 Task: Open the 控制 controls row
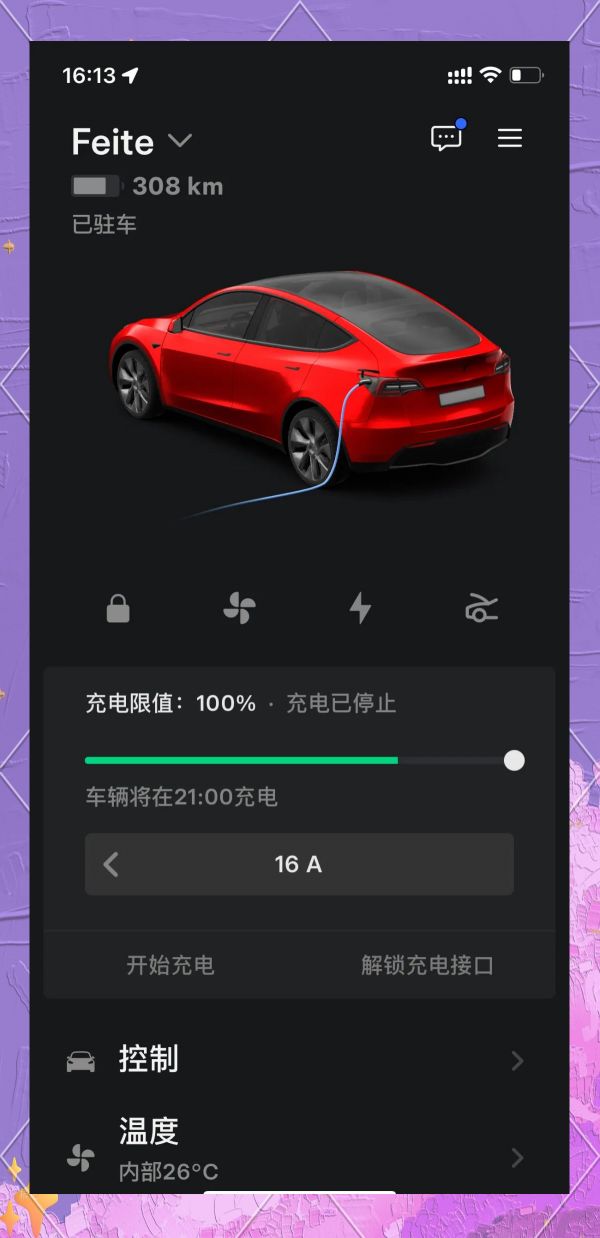tap(299, 1060)
